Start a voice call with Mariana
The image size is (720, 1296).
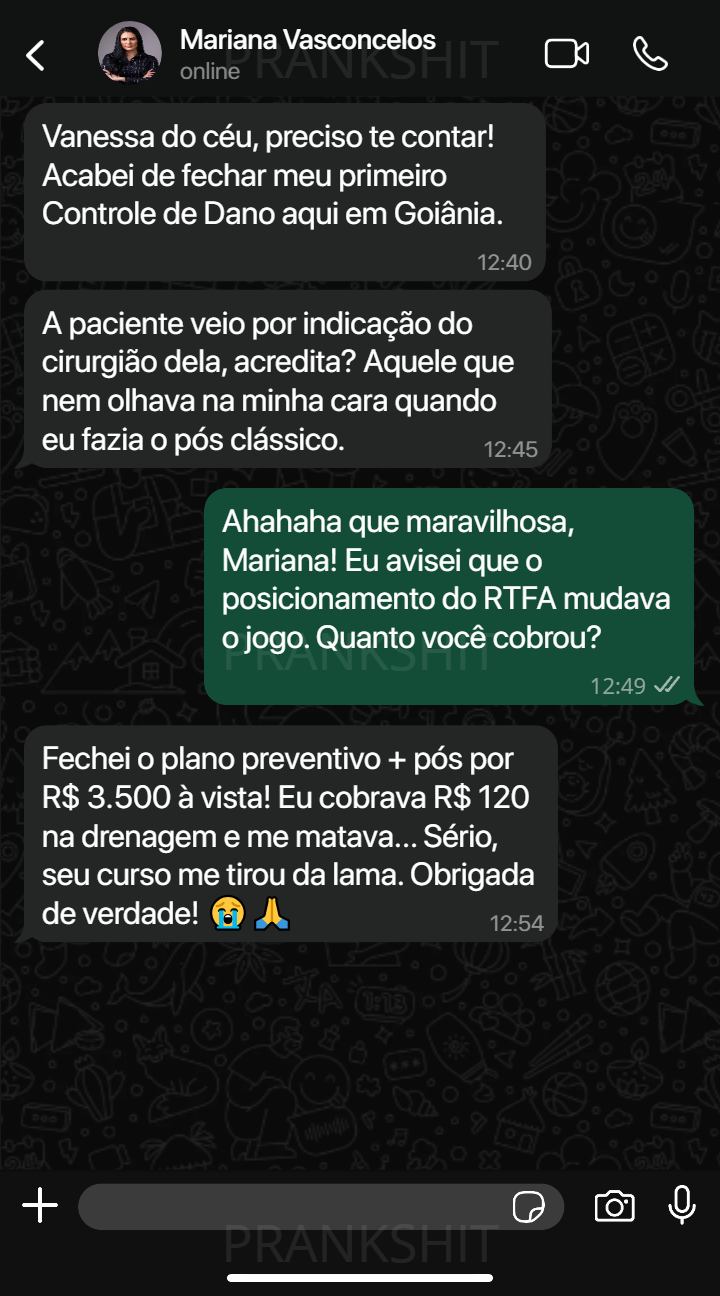coord(651,54)
